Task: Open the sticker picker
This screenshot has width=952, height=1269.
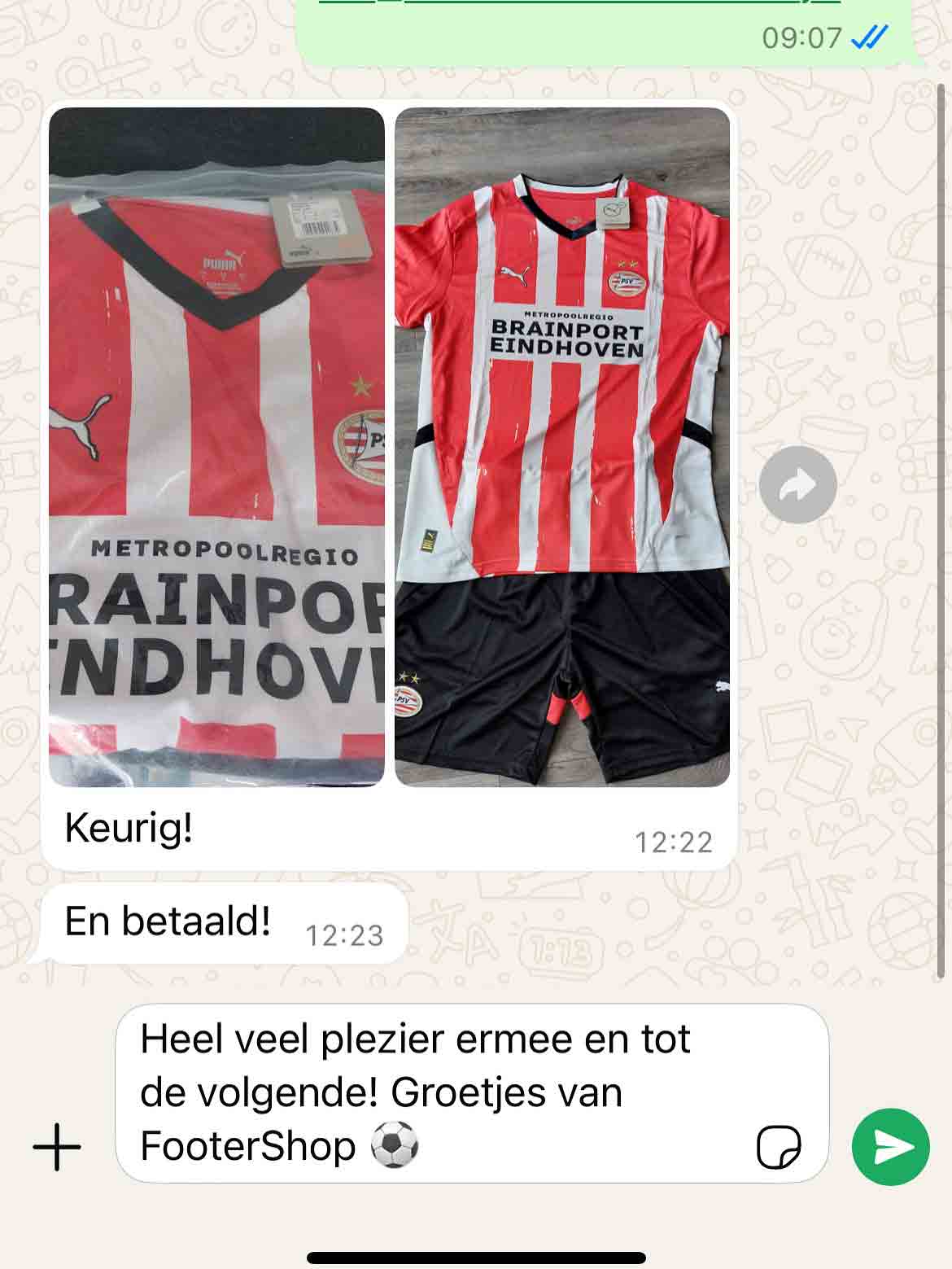Action: (x=778, y=1147)
